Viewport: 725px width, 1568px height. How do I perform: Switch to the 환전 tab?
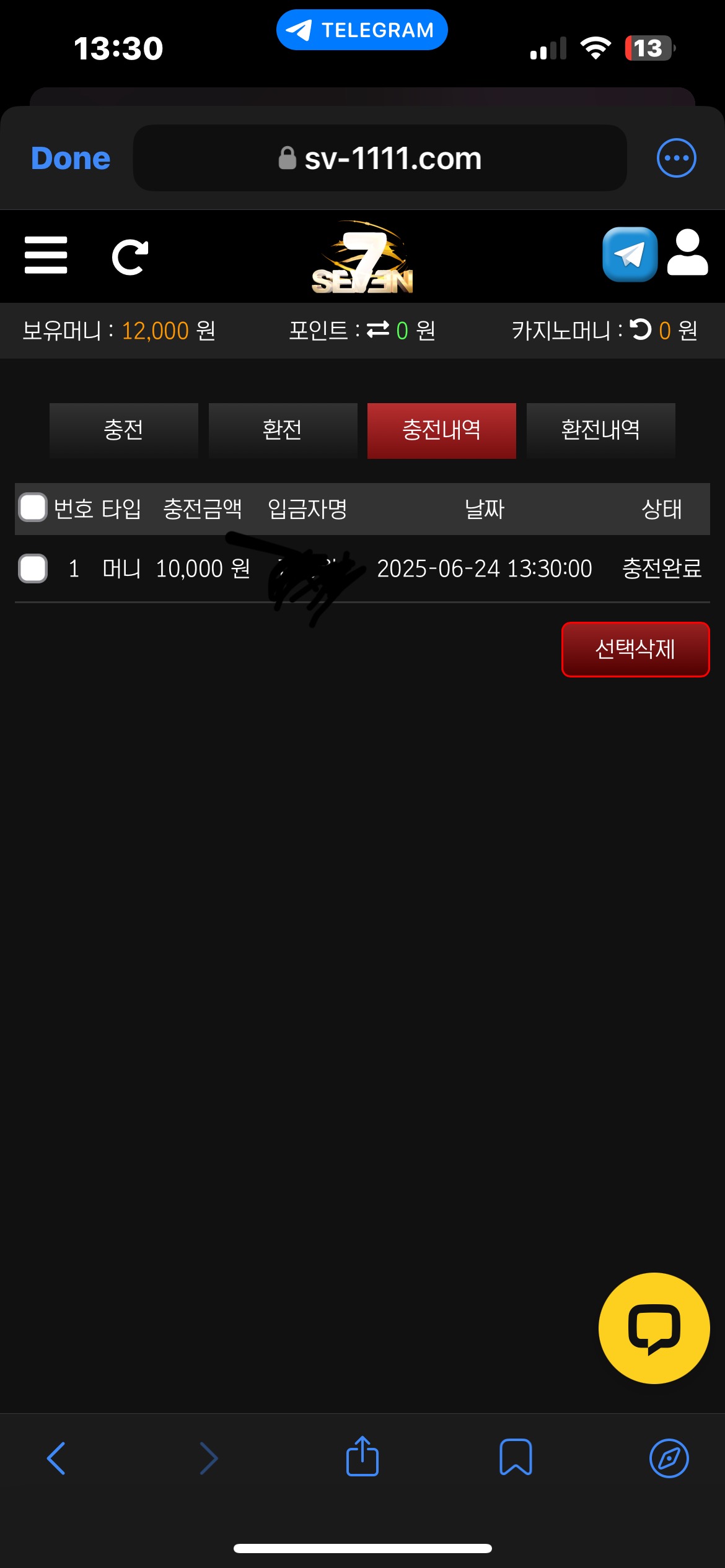(283, 430)
